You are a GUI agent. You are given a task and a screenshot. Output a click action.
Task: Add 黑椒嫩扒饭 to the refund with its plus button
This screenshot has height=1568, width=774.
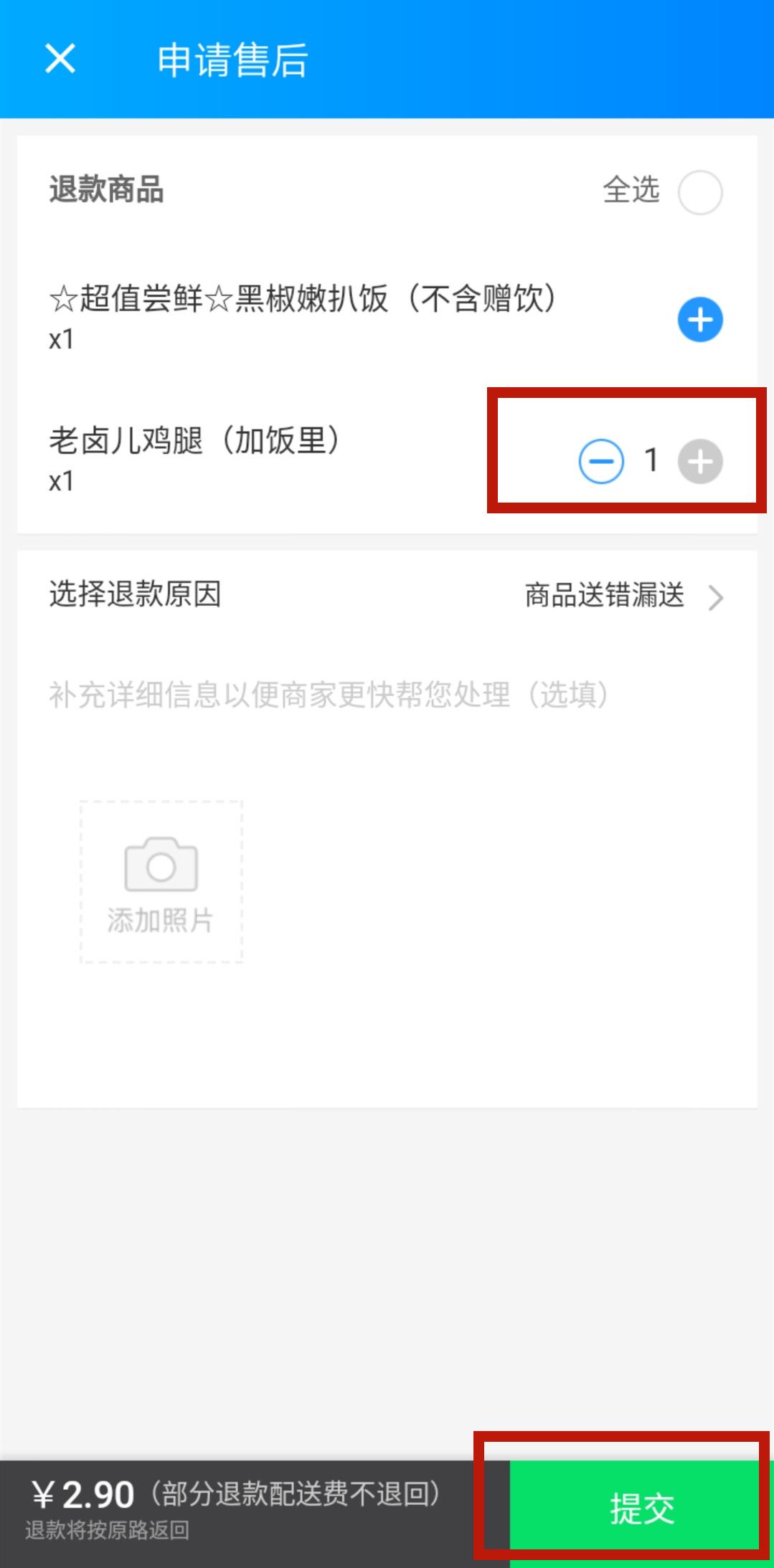click(699, 319)
